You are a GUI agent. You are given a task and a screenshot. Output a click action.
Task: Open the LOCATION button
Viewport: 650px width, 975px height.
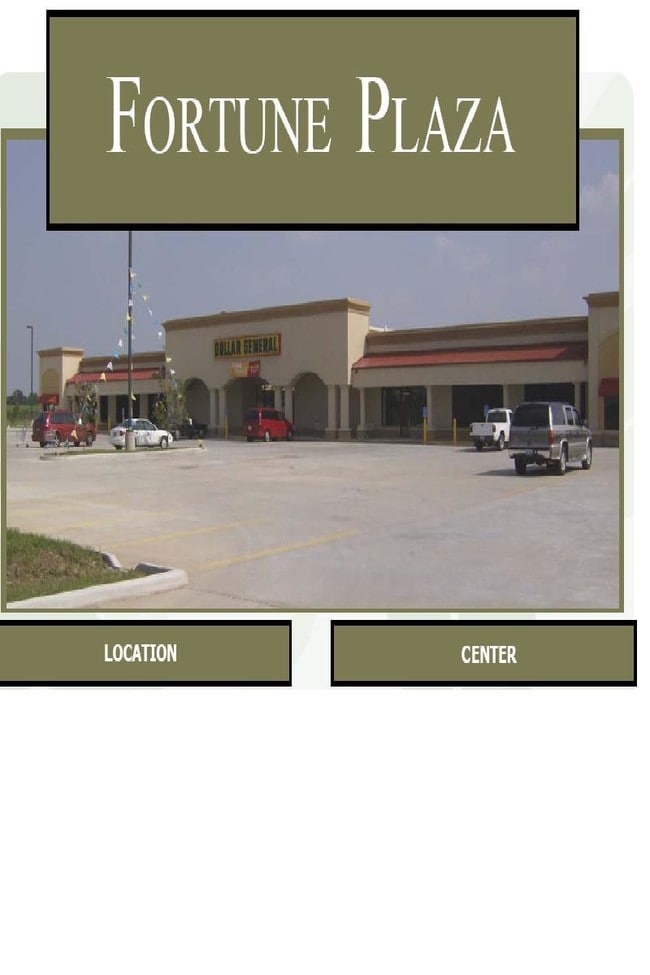click(x=144, y=653)
